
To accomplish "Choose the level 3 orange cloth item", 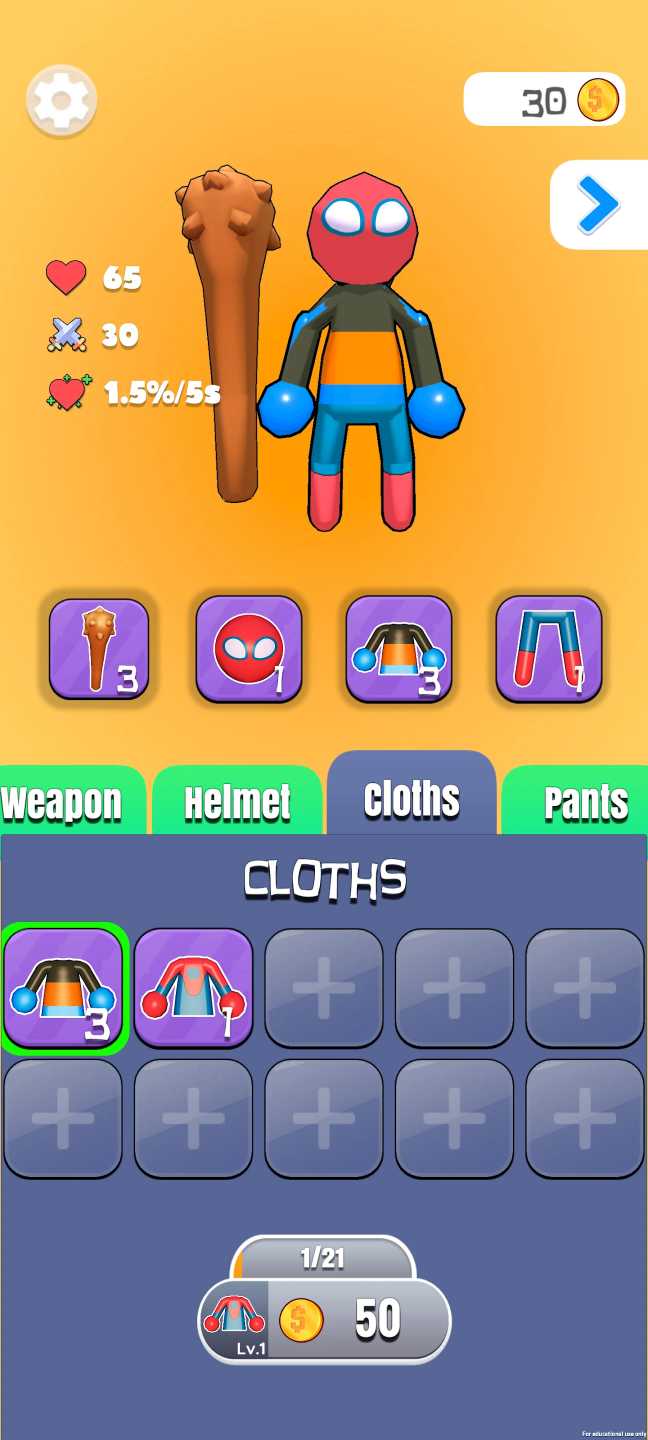I will 63,988.
